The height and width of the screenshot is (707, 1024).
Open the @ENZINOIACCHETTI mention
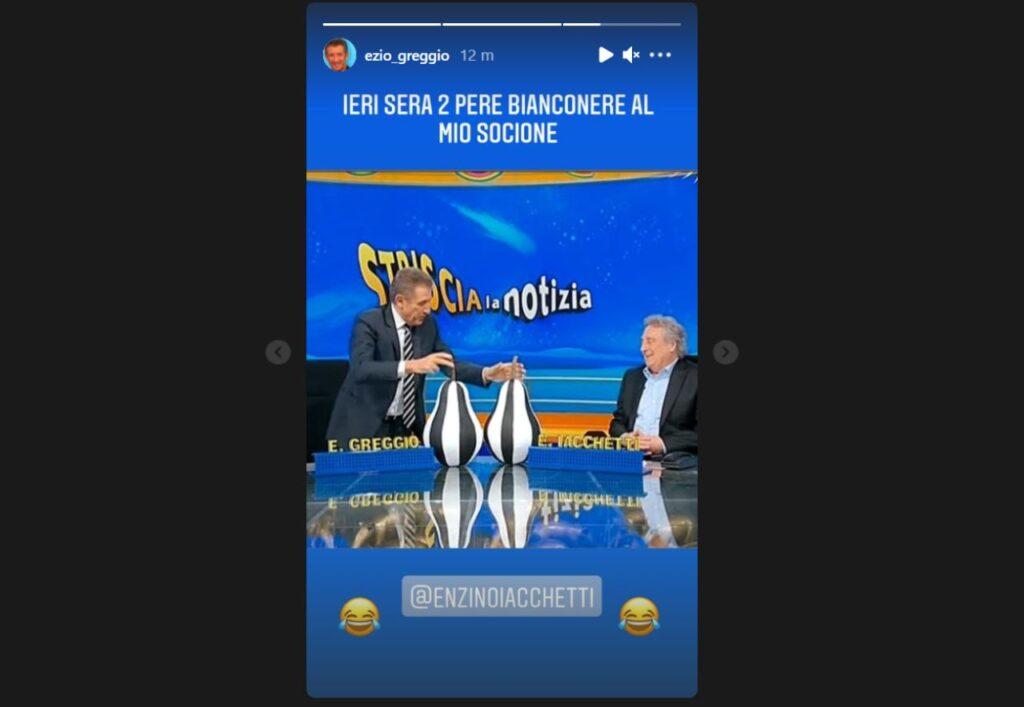pyautogui.click(x=502, y=597)
